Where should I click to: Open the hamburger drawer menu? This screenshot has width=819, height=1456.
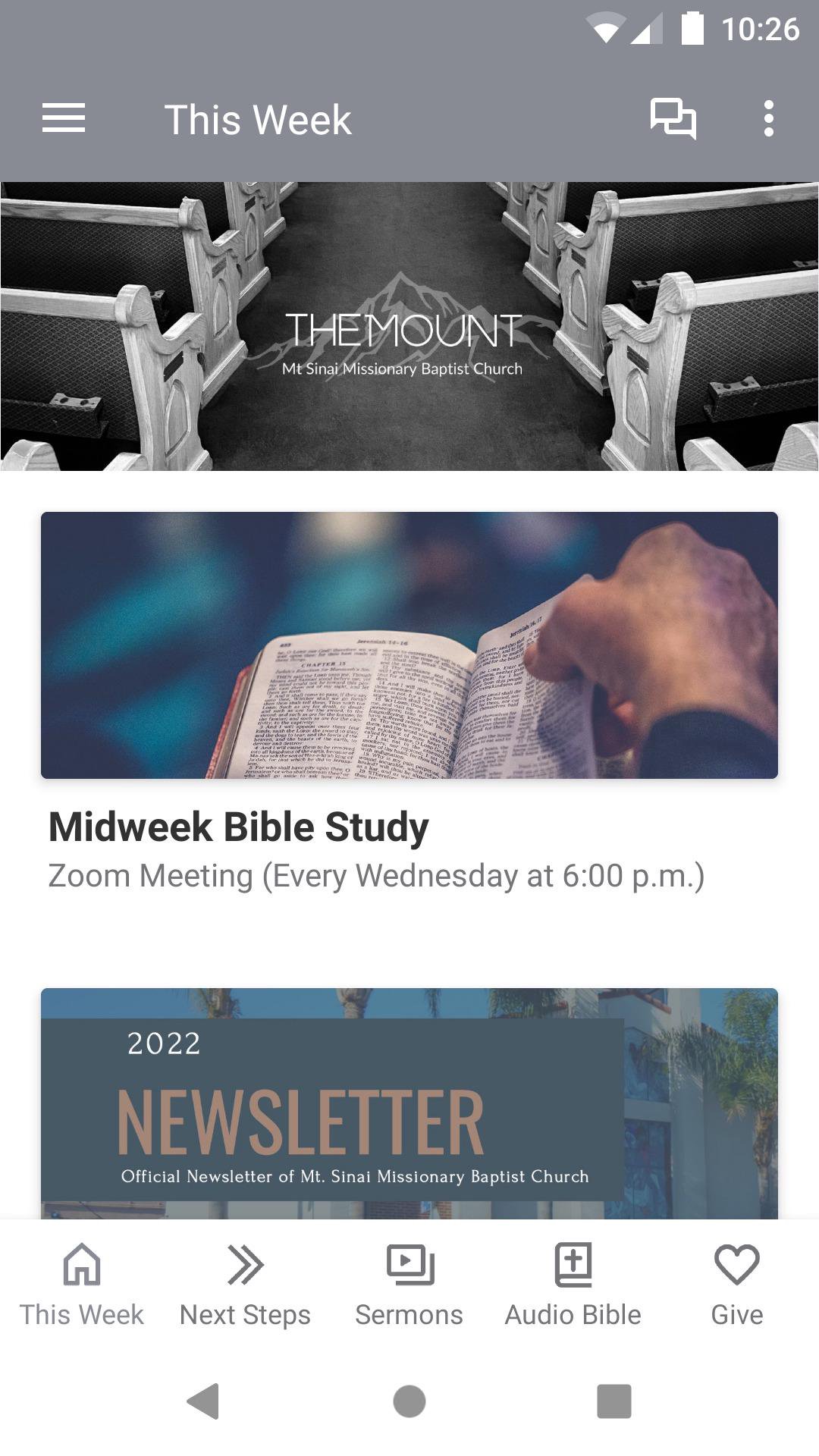pos(64,119)
